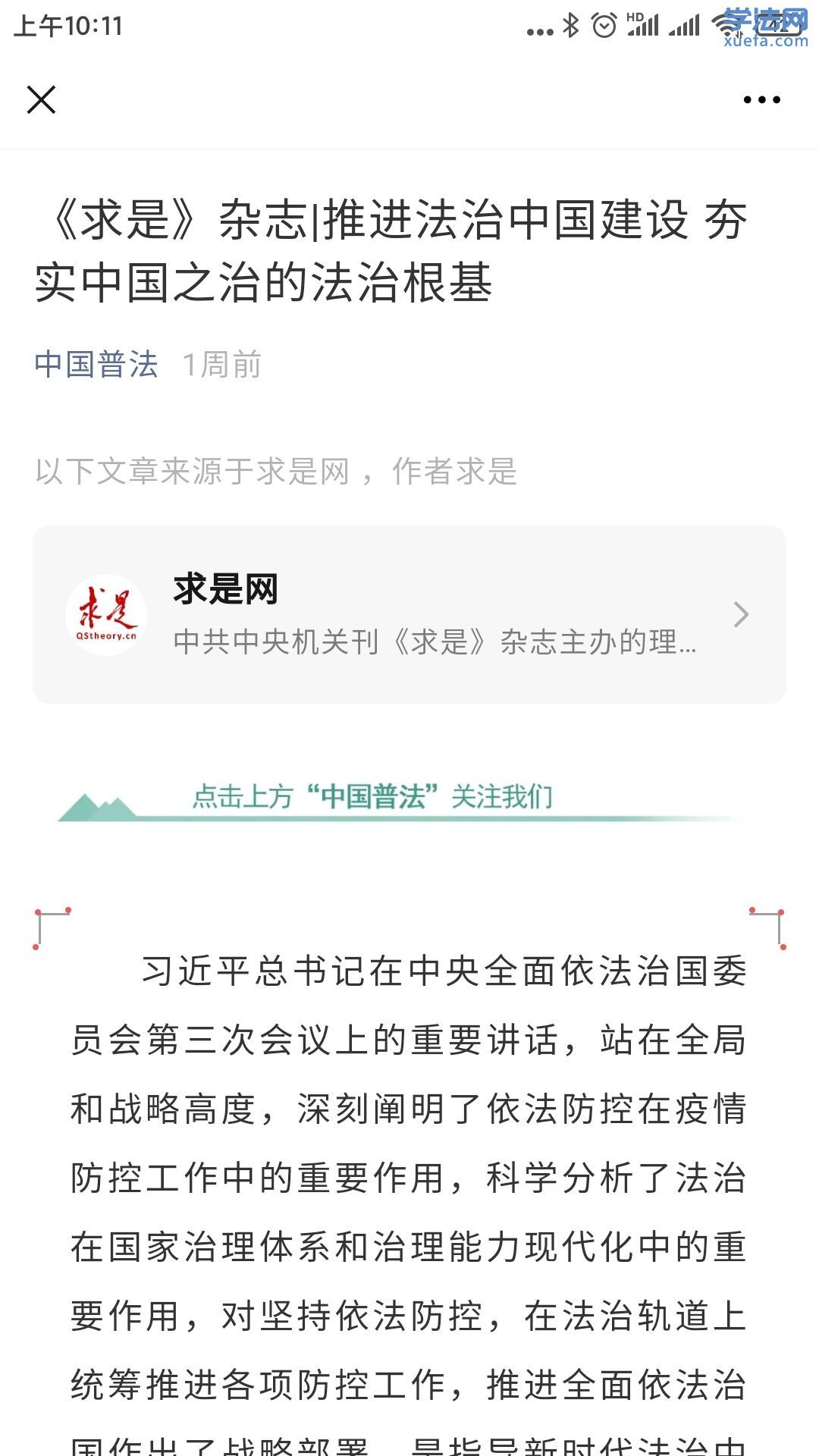Open the three-dot more options menu
The width and height of the screenshot is (819, 1456).
pos(761,99)
